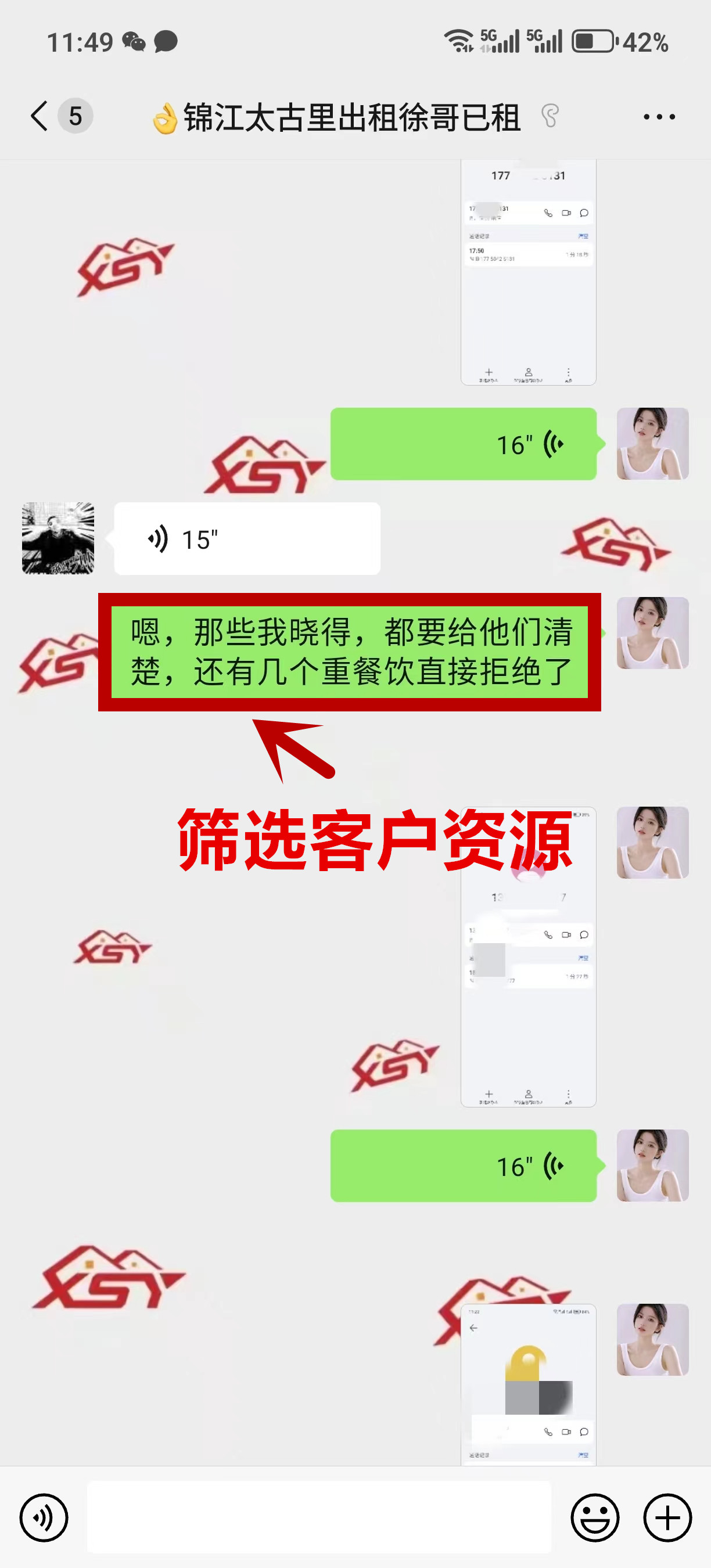Go back to the chat list
The width and height of the screenshot is (711, 1568).
point(40,116)
